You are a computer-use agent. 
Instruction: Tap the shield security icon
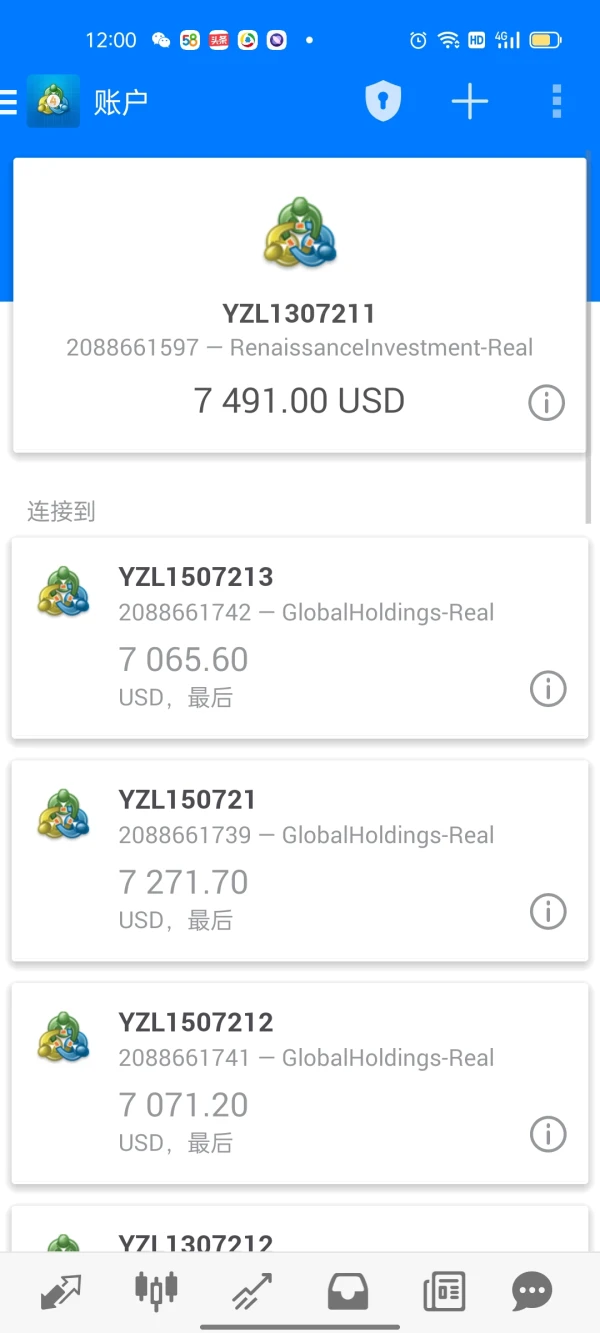coord(383,101)
